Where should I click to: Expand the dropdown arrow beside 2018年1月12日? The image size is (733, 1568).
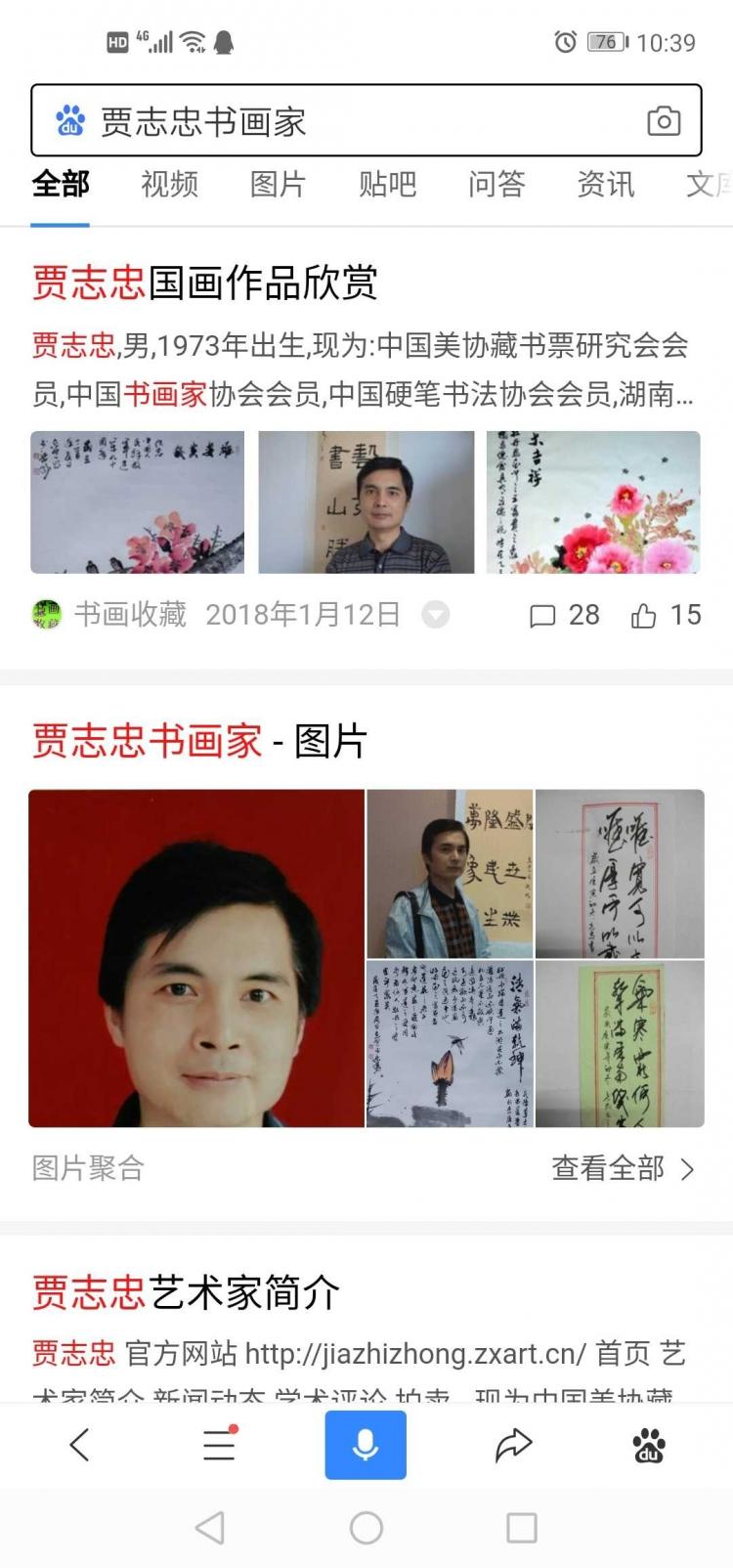click(x=435, y=615)
